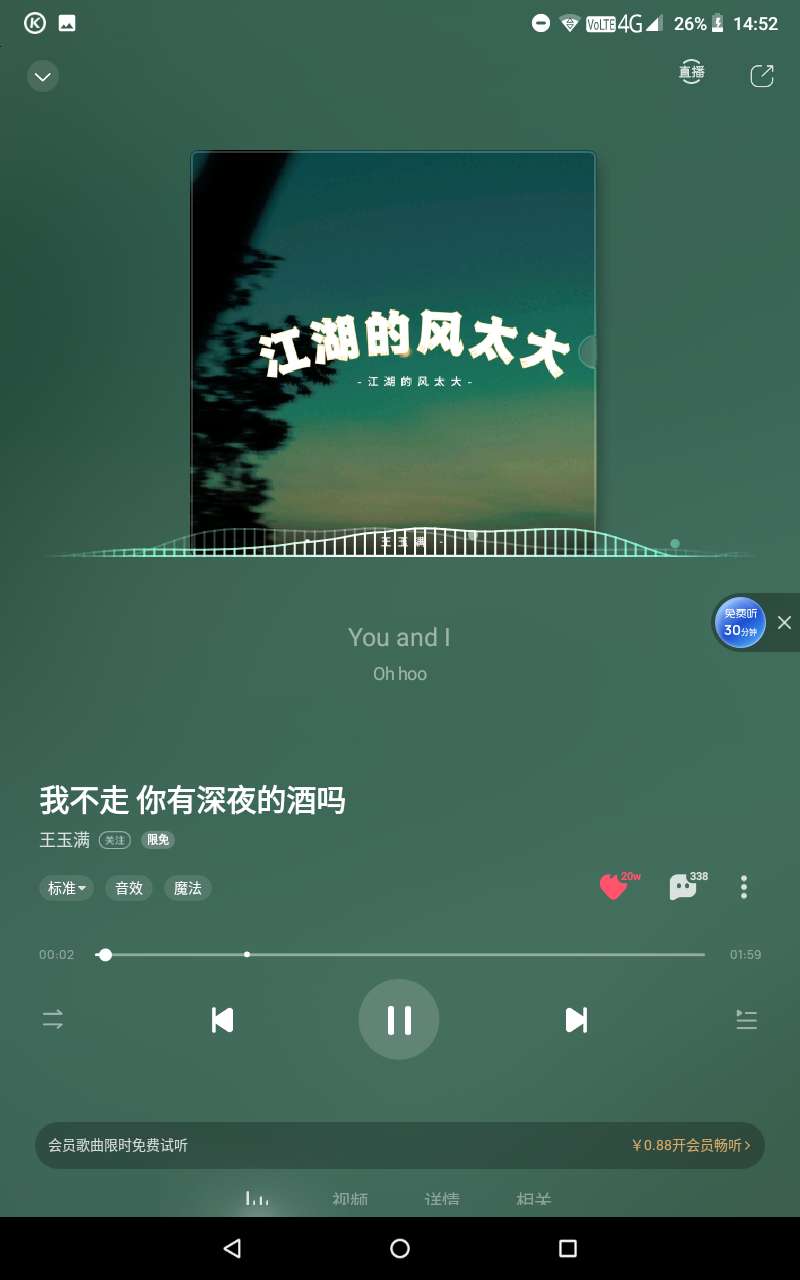Change the repeat play mode
Image resolution: width=800 pixels, height=1280 pixels.
click(x=53, y=1020)
